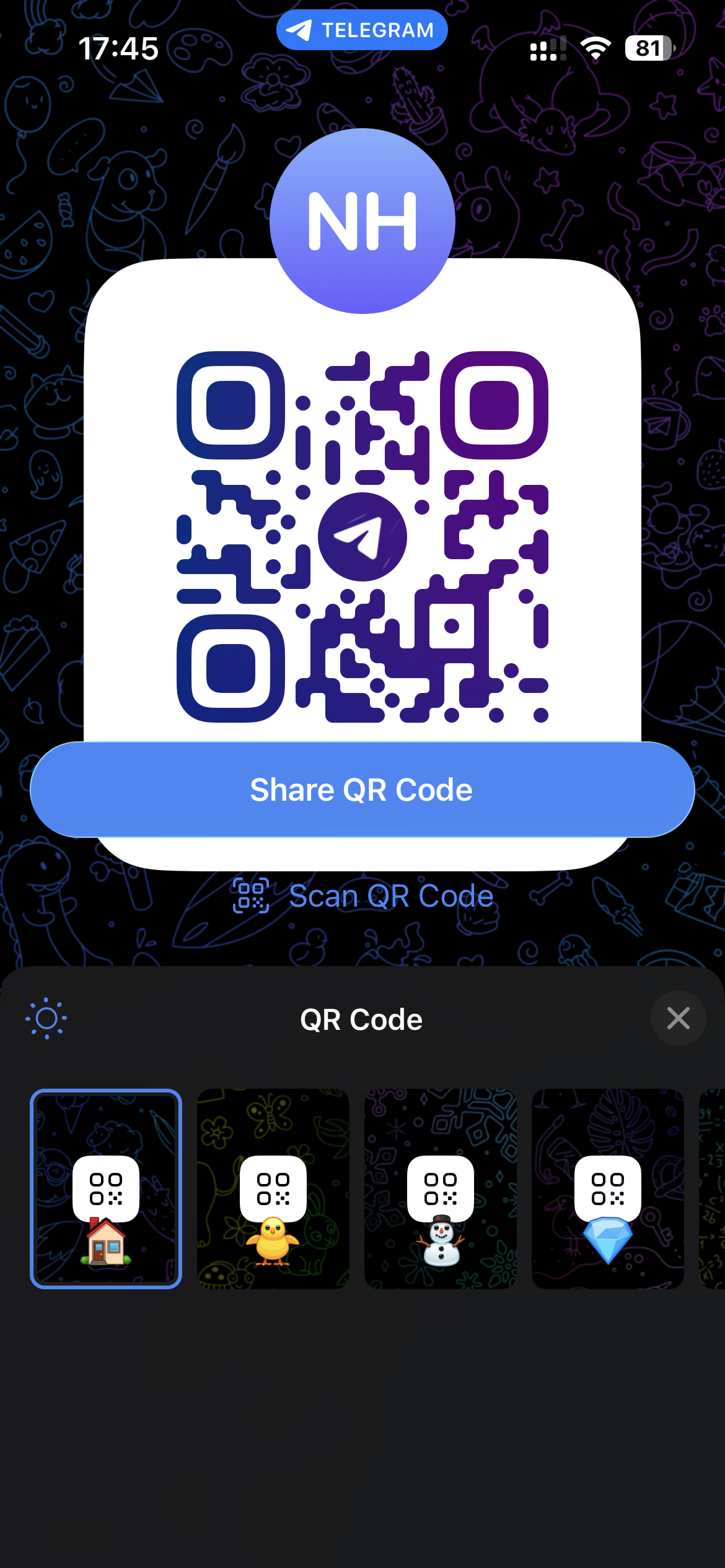The width and height of the screenshot is (725, 1568).
Task: Close the QR Code panel
Action: coord(678,1019)
